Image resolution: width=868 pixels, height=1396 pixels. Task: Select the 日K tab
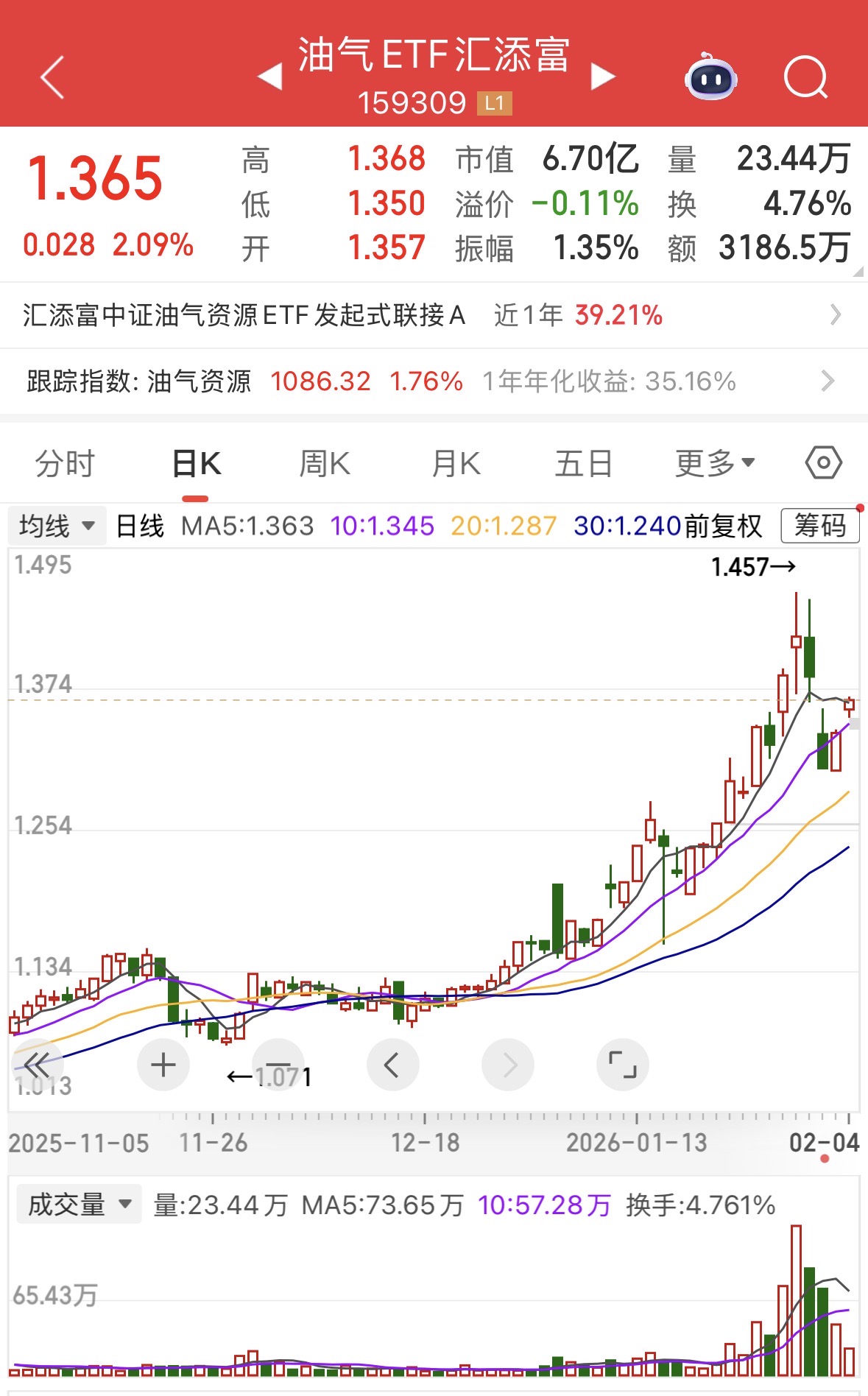click(196, 464)
